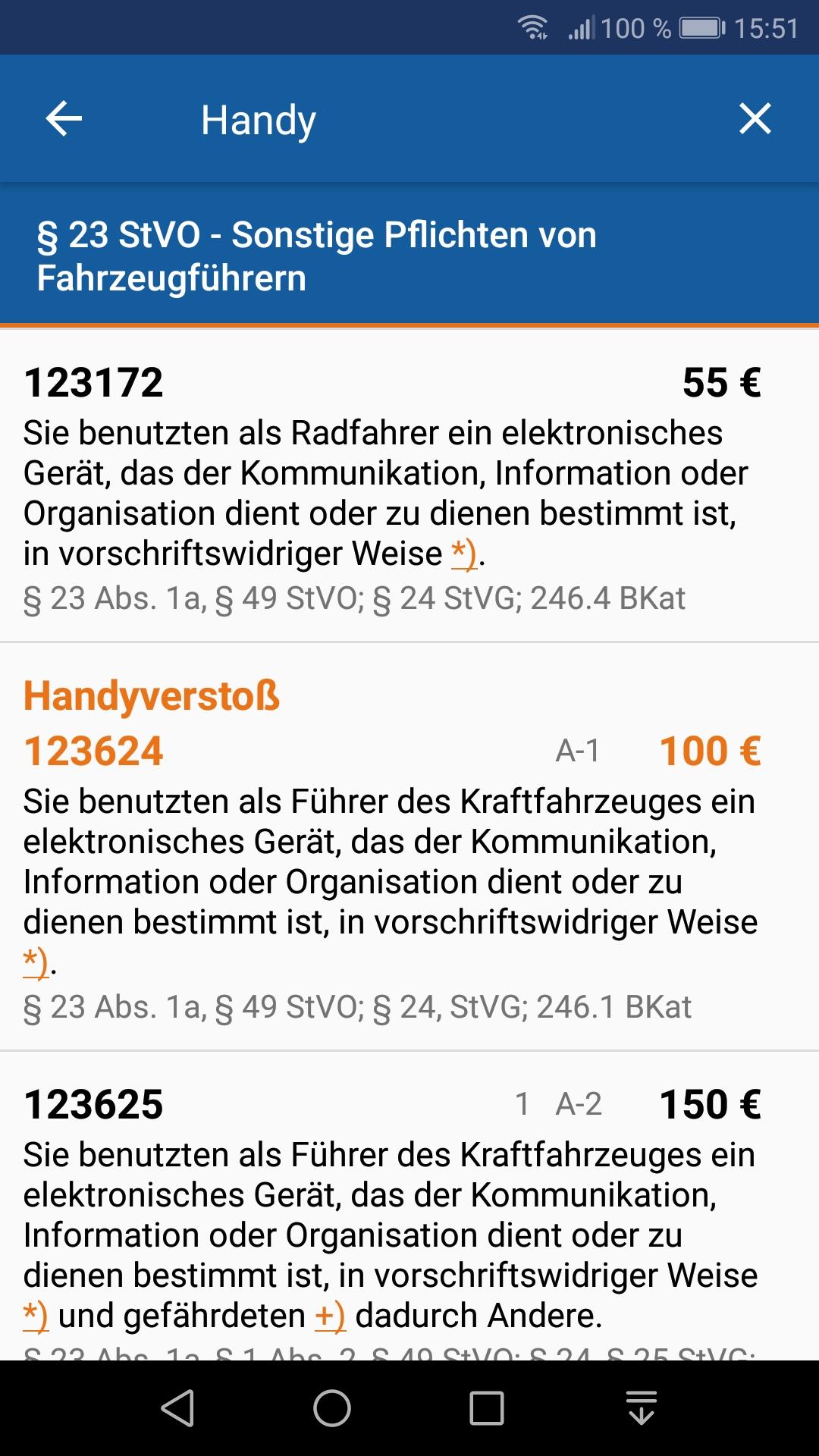Go back using the arrow icon
819x1456 pixels.
click(64, 119)
